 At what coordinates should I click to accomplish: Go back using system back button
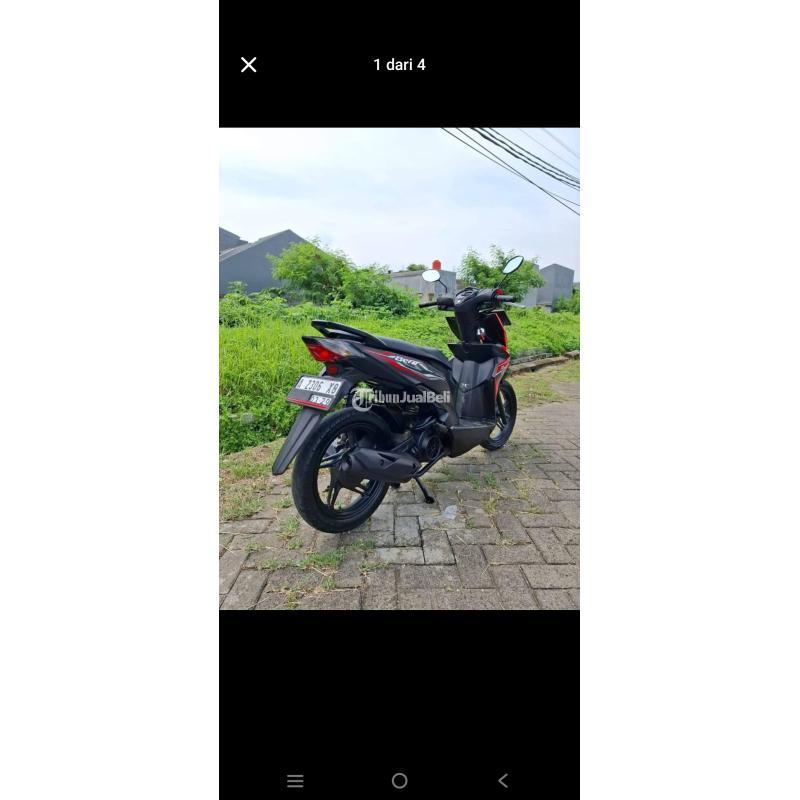pos(503,781)
